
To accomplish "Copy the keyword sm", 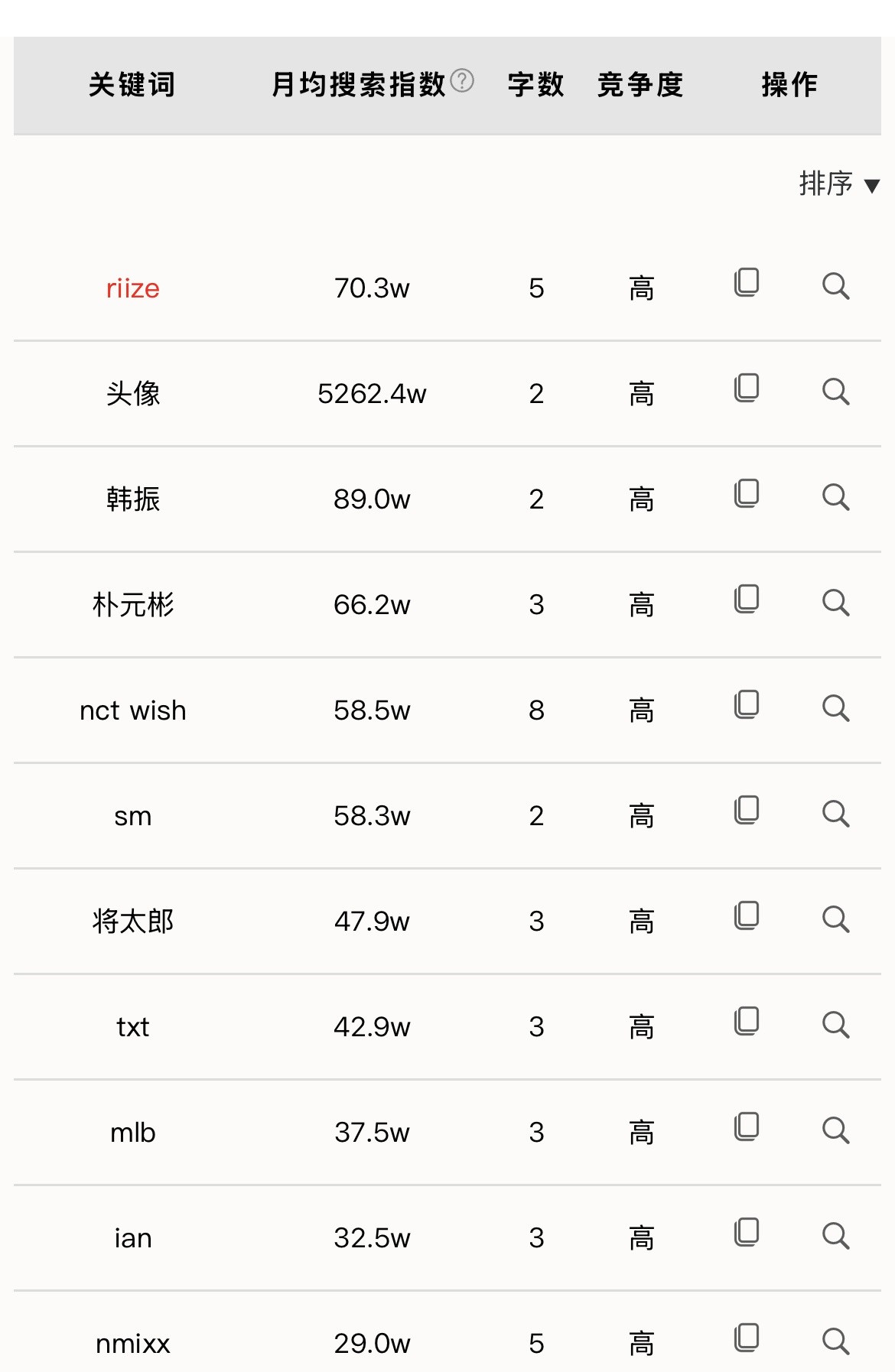I will pyautogui.click(x=747, y=811).
